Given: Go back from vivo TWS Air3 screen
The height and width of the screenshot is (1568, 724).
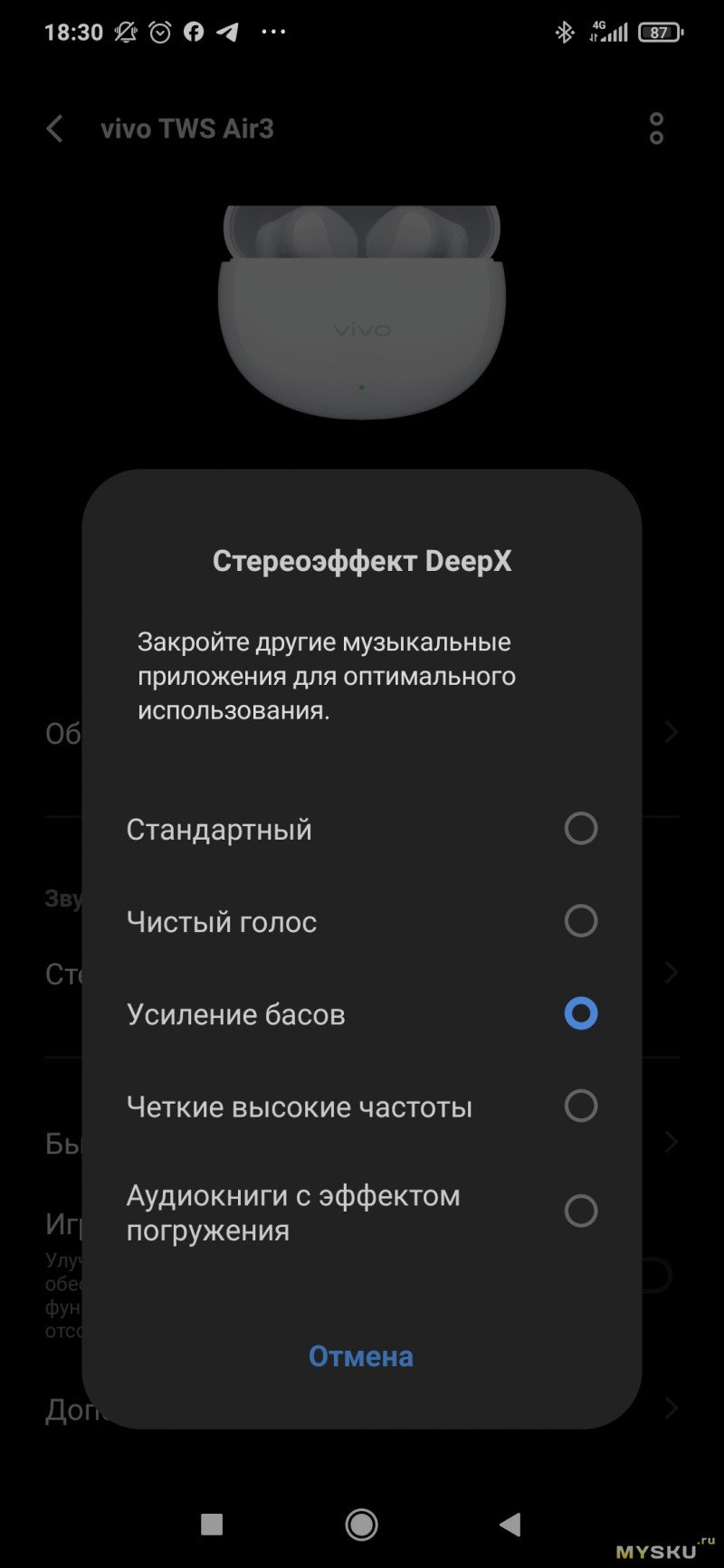Looking at the screenshot, I should pos(55,128).
